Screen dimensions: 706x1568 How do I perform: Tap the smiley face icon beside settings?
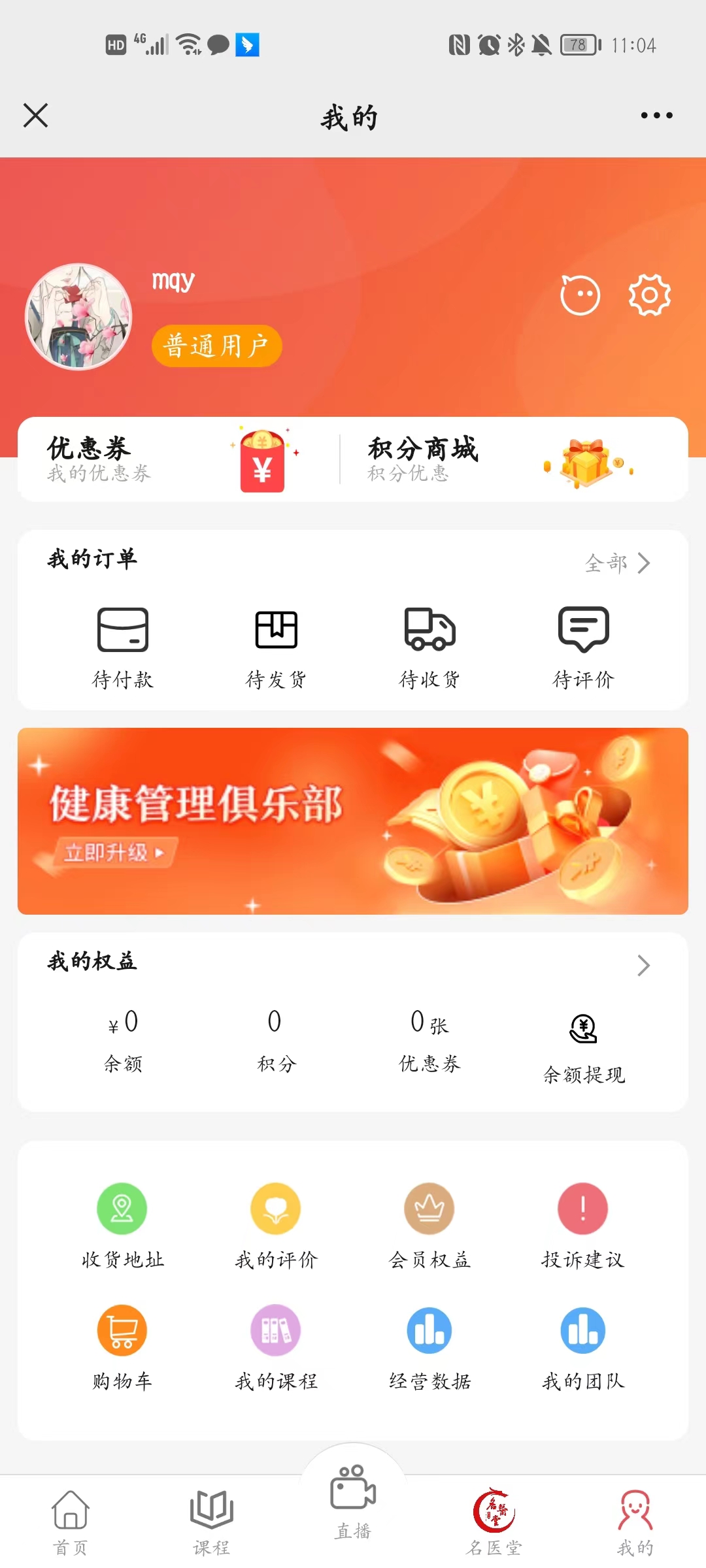click(x=580, y=295)
